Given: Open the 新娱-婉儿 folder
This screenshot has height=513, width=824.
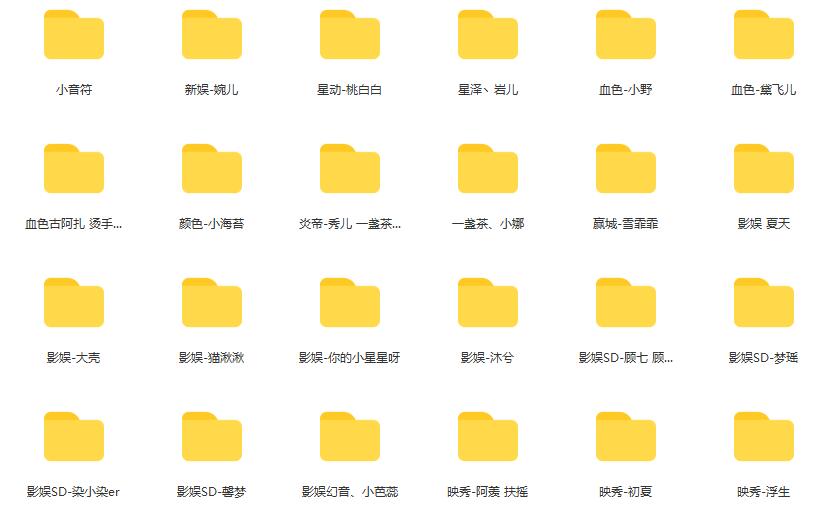Looking at the screenshot, I should pos(212,36).
